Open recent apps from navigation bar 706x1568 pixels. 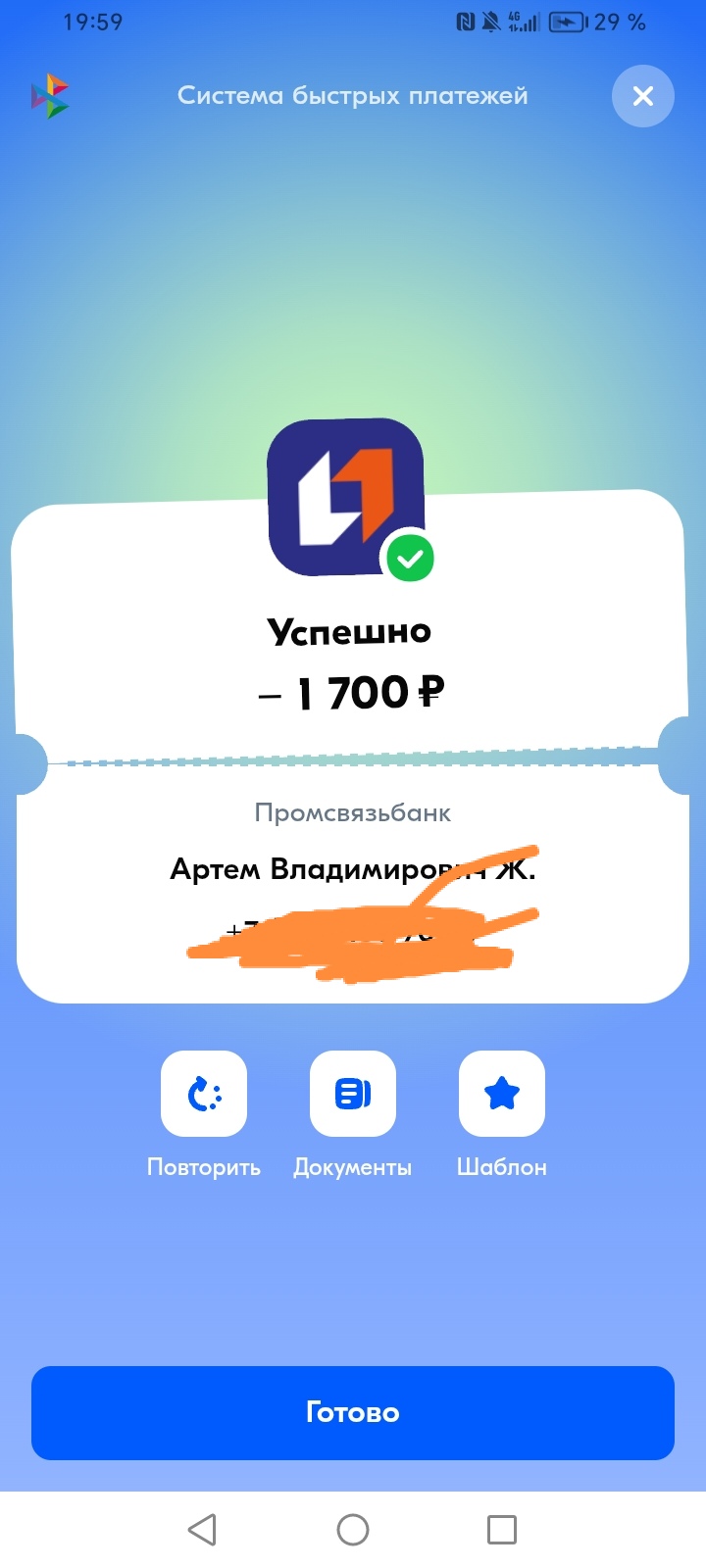[502, 1530]
